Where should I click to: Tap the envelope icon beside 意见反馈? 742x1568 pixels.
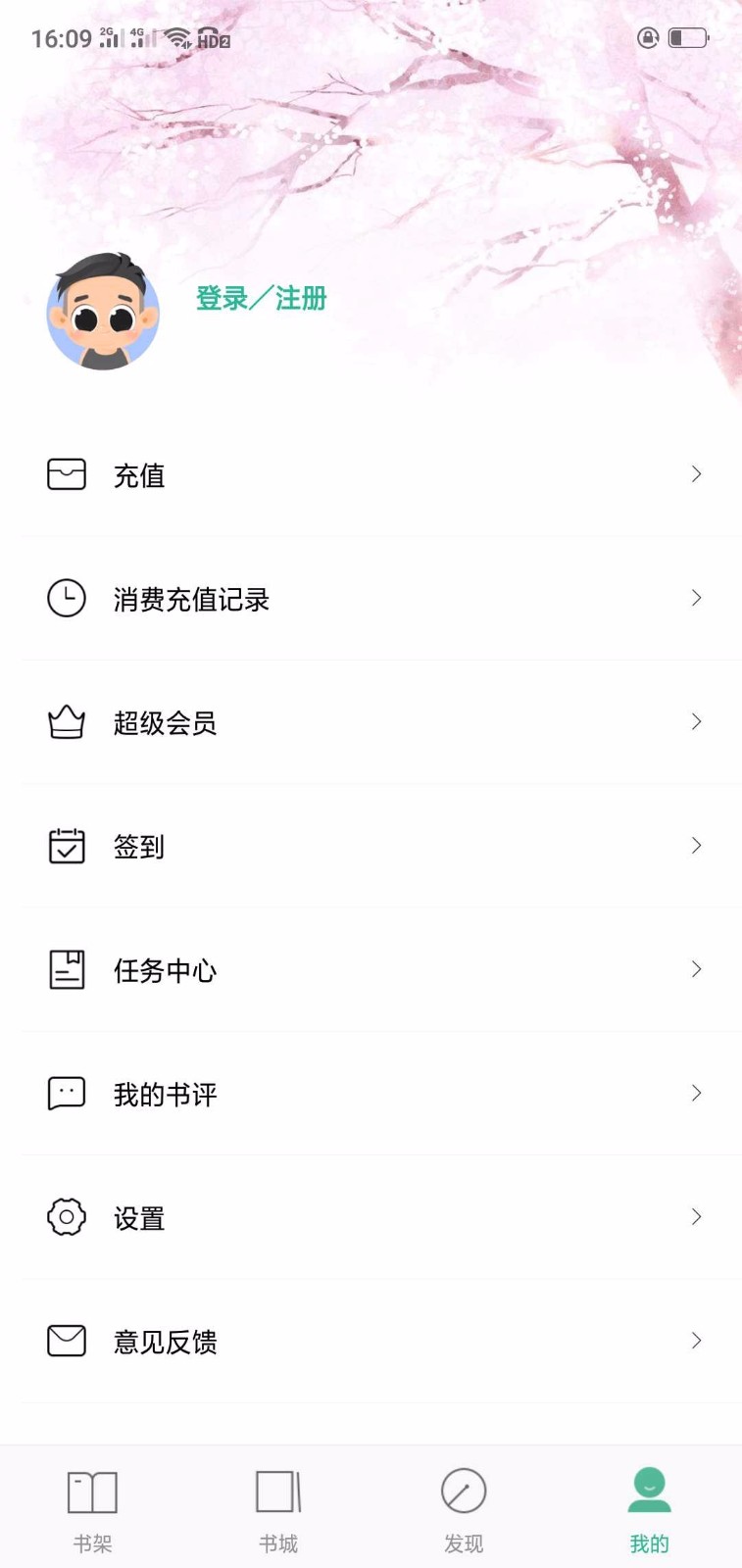[x=66, y=1342]
